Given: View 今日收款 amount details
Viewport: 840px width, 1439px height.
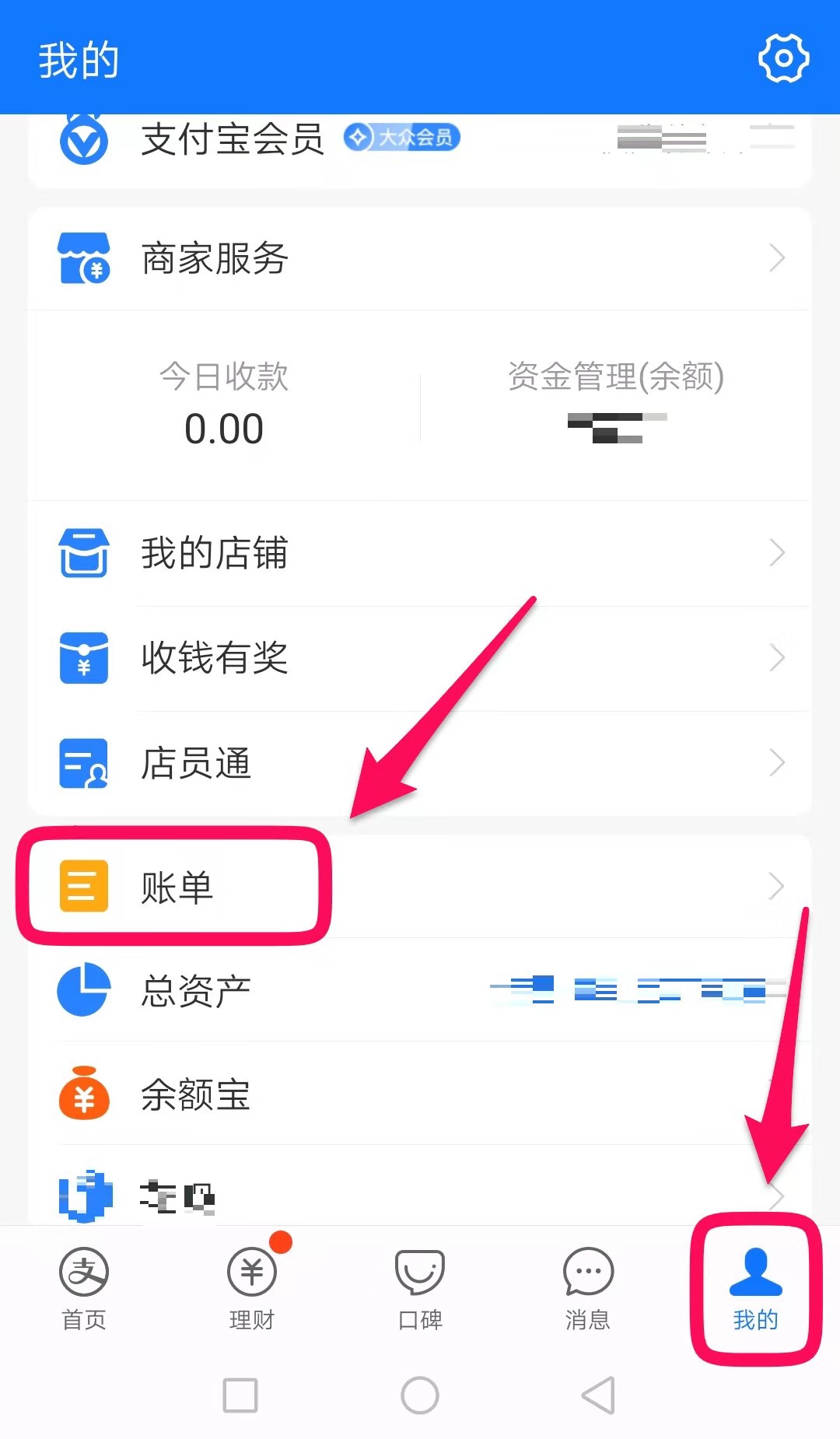Looking at the screenshot, I should point(224,406).
